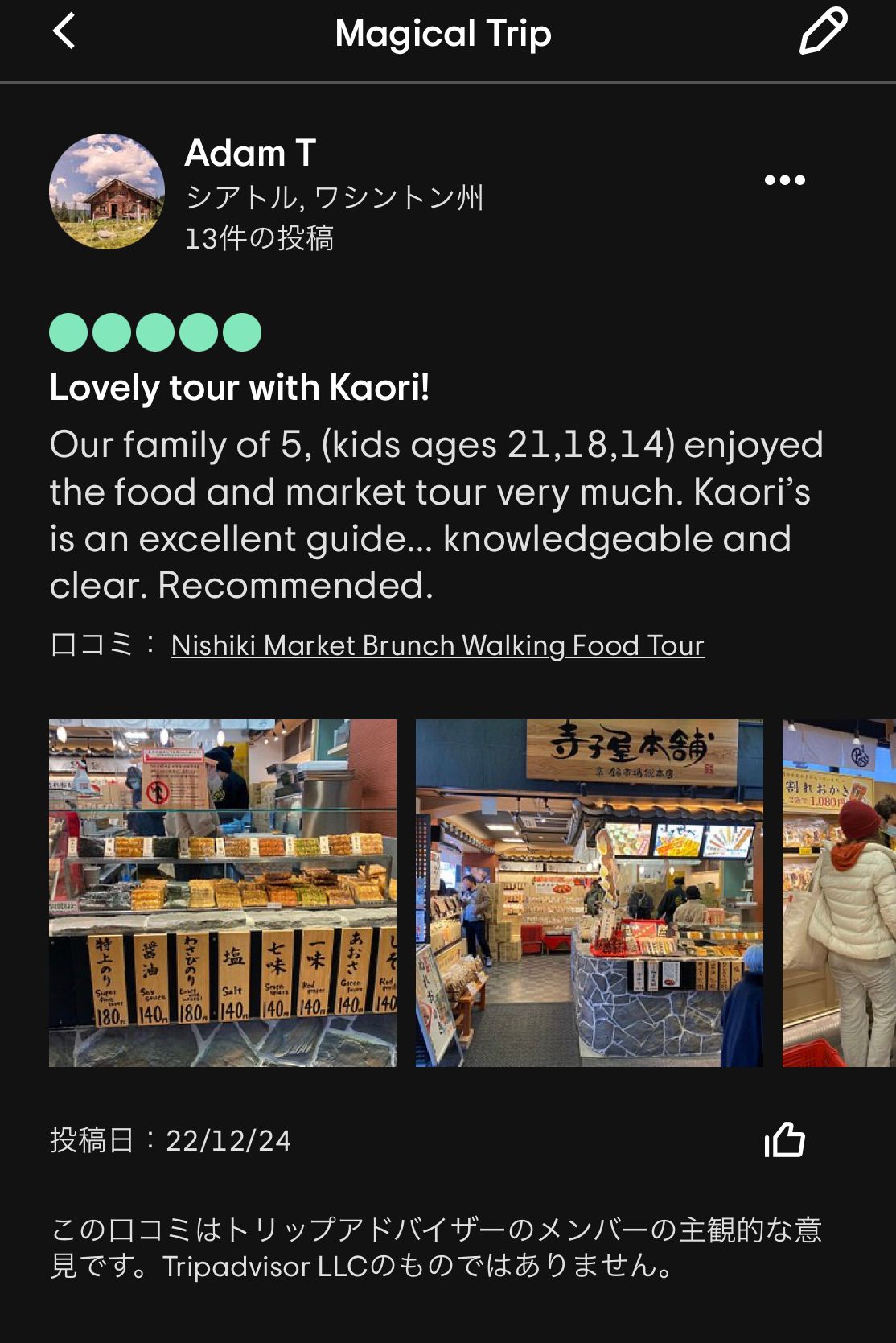The height and width of the screenshot is (1343, 896).
Task: Open the three-dot menu for Adam T's review
Action: [784, 180]
